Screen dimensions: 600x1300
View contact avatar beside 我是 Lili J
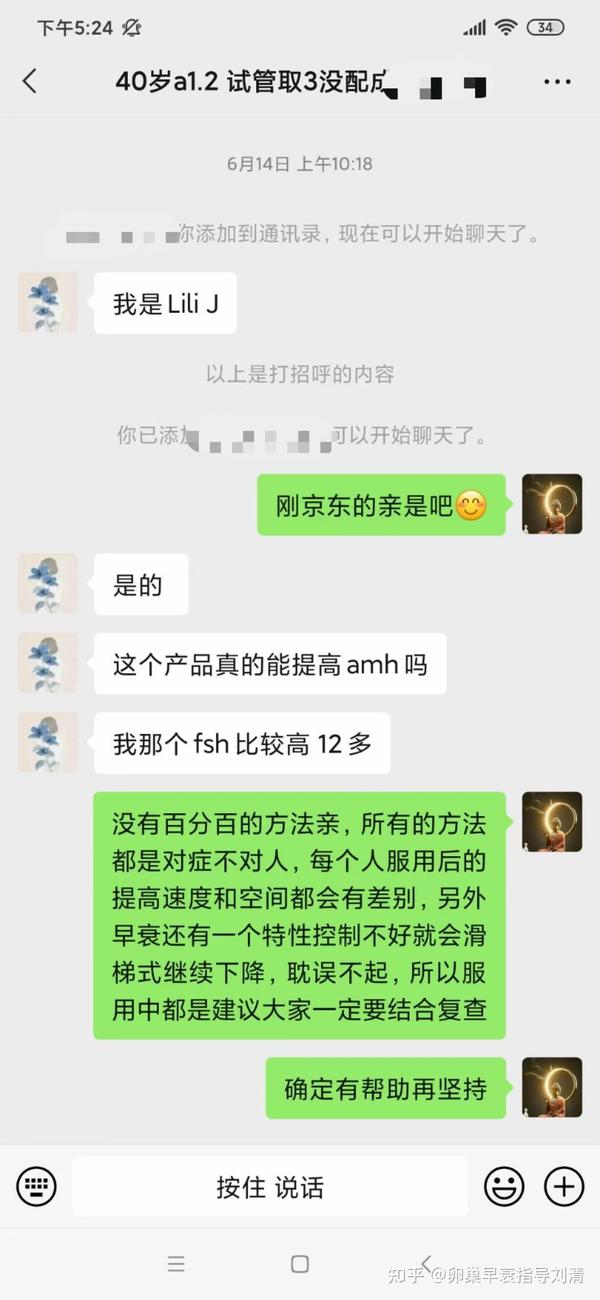tap(47, 303)
